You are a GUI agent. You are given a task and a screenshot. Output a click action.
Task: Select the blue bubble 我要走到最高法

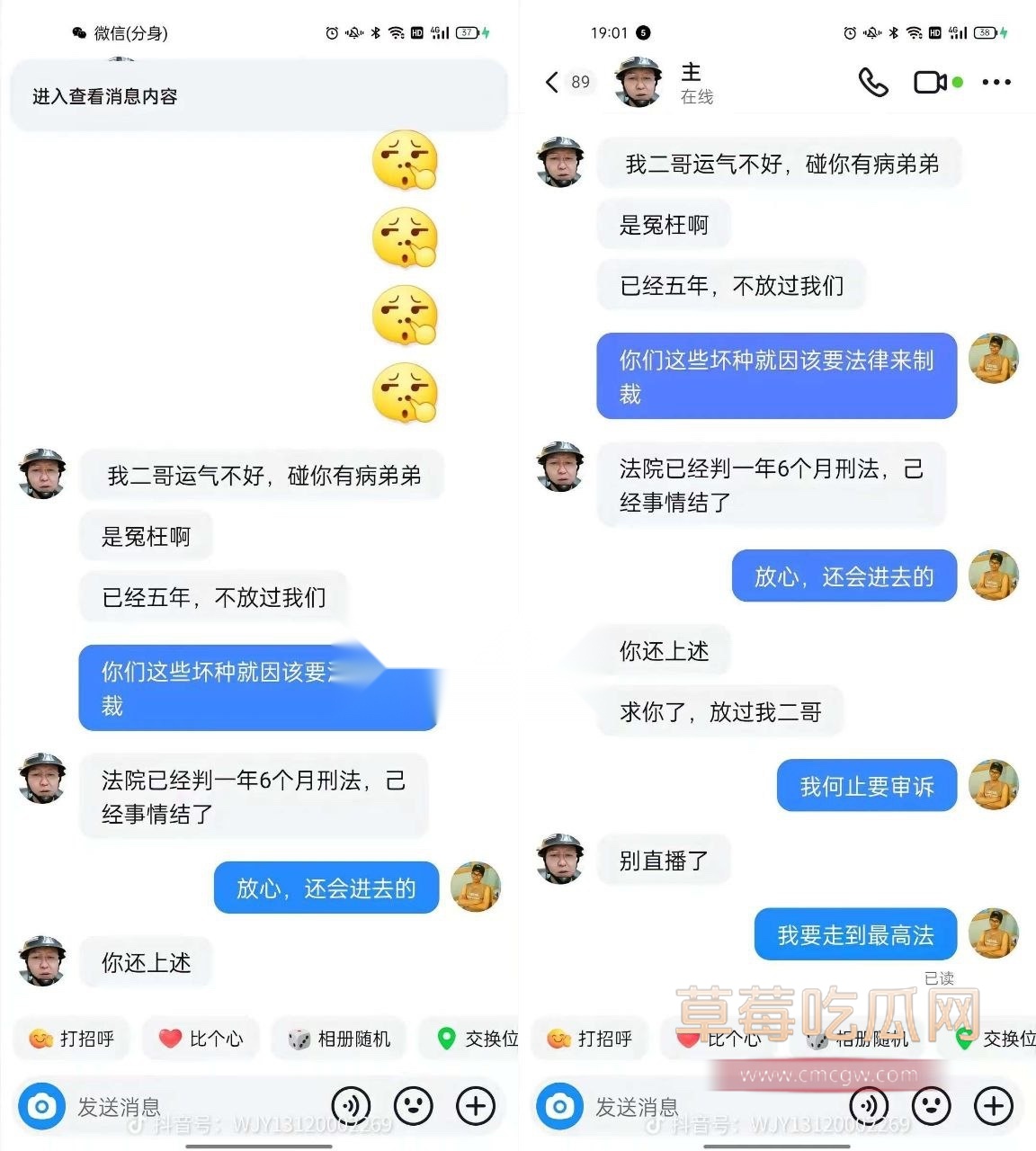point(854,934)
